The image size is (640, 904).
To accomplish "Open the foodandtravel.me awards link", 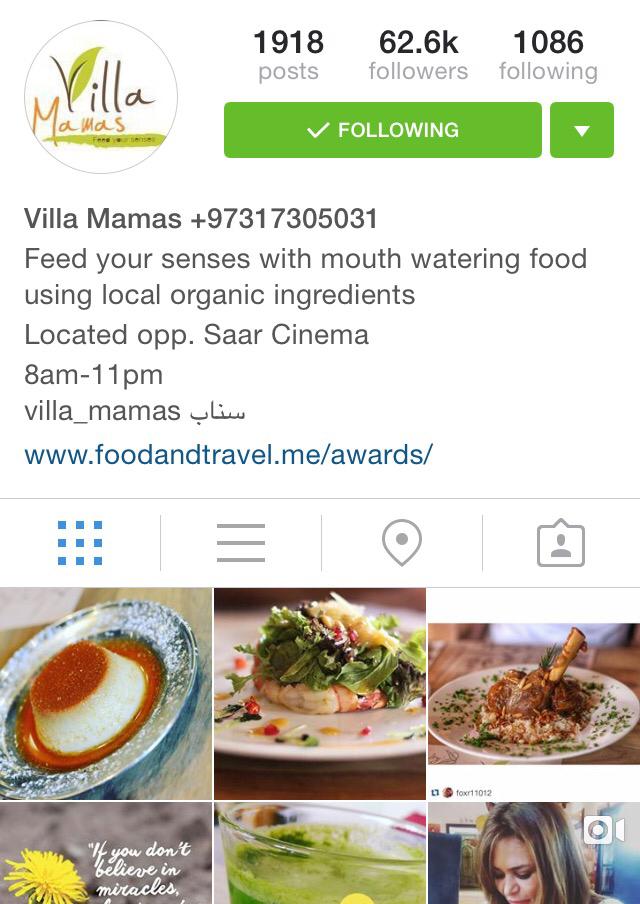I will pyautogui.click(x=228, y=455).
